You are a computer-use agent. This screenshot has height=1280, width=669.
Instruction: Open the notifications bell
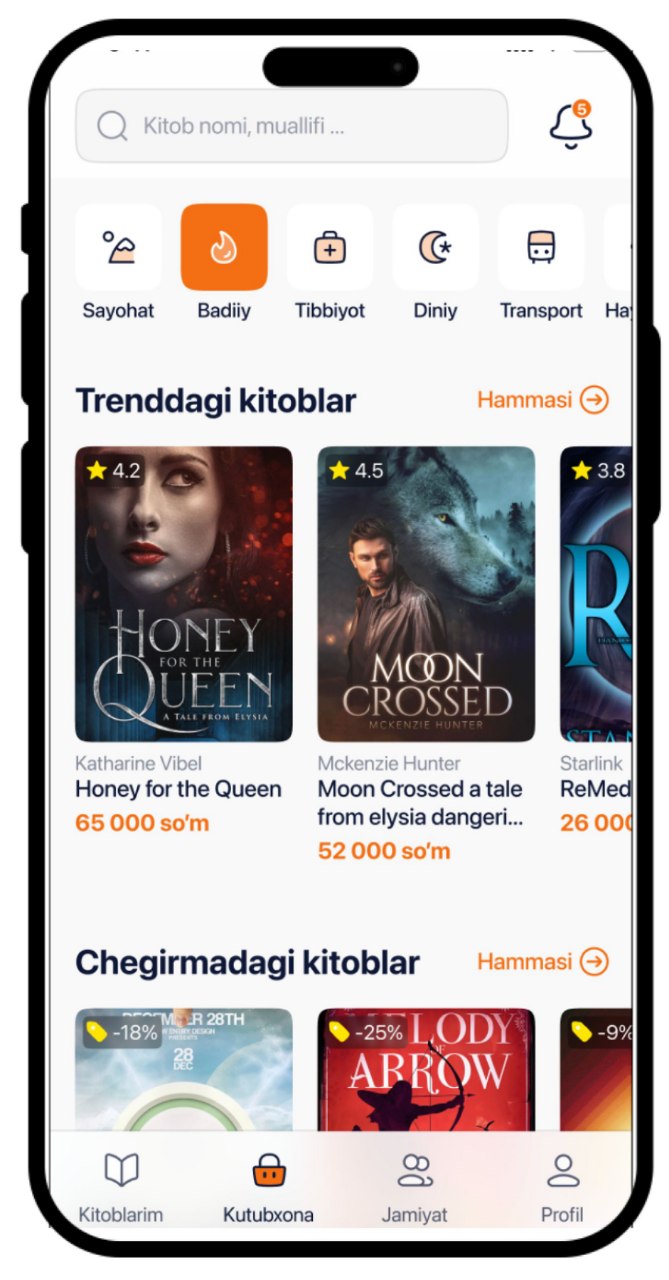pos(571,126)
